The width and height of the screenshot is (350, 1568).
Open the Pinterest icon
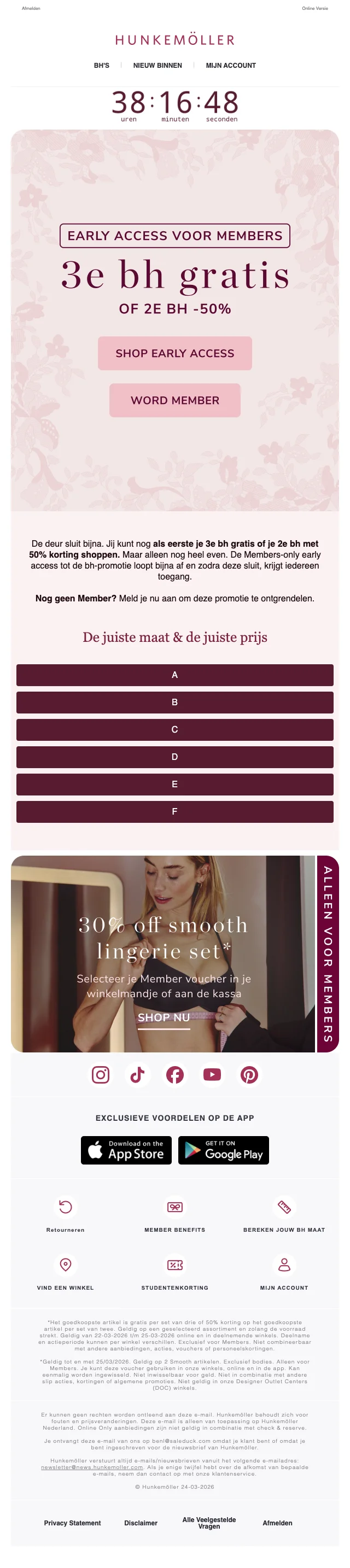[x=249, y=1074]
